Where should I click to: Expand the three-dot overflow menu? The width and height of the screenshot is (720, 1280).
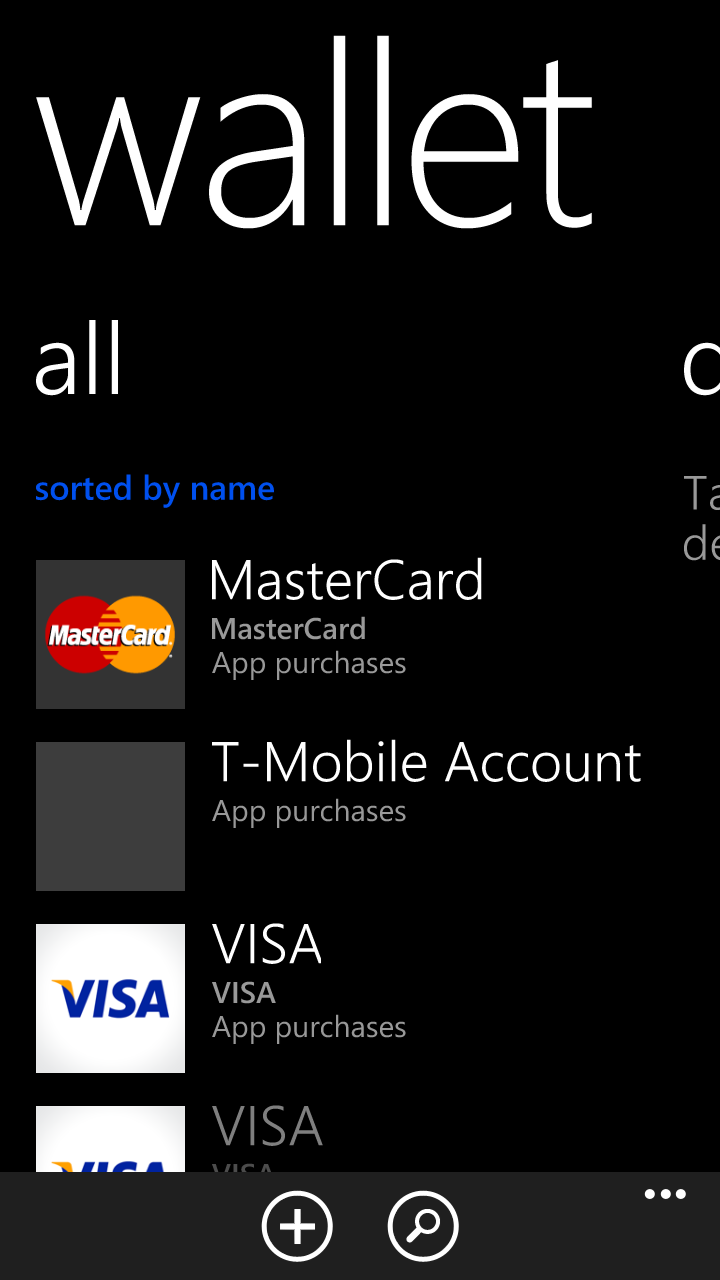click(x=665, y=1195)
